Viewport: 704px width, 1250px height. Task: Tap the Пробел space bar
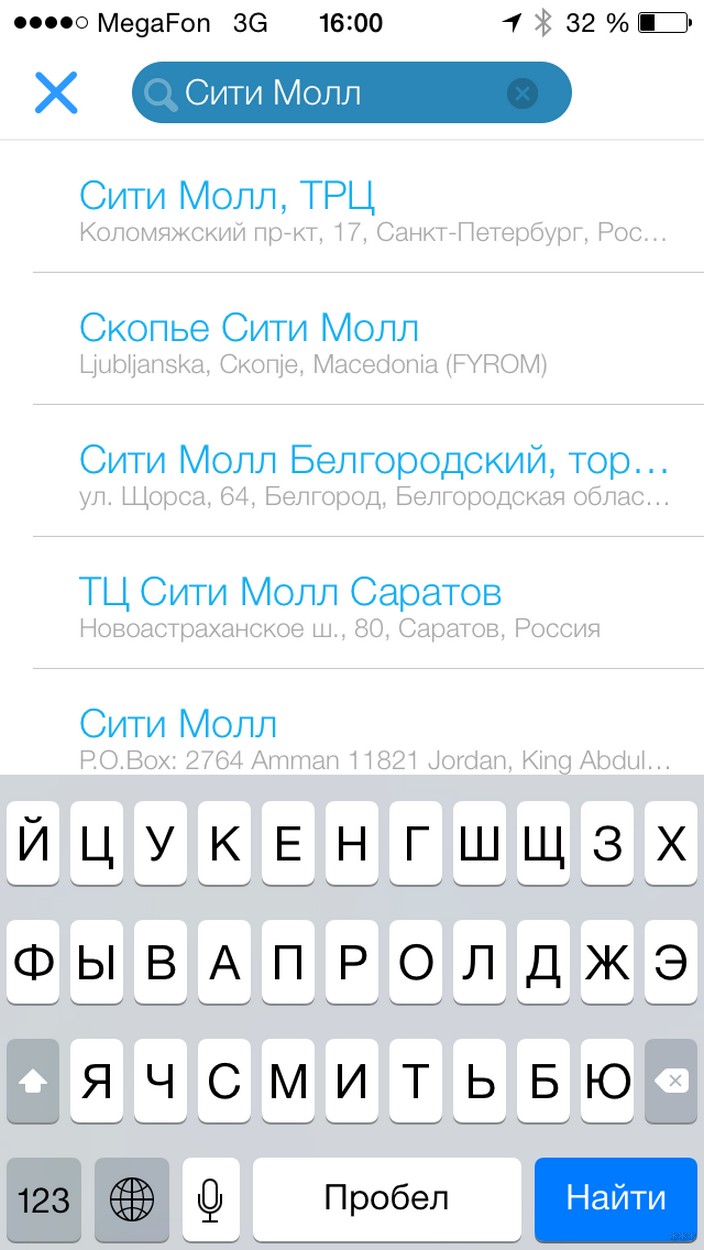click(x=386, y=1198)
